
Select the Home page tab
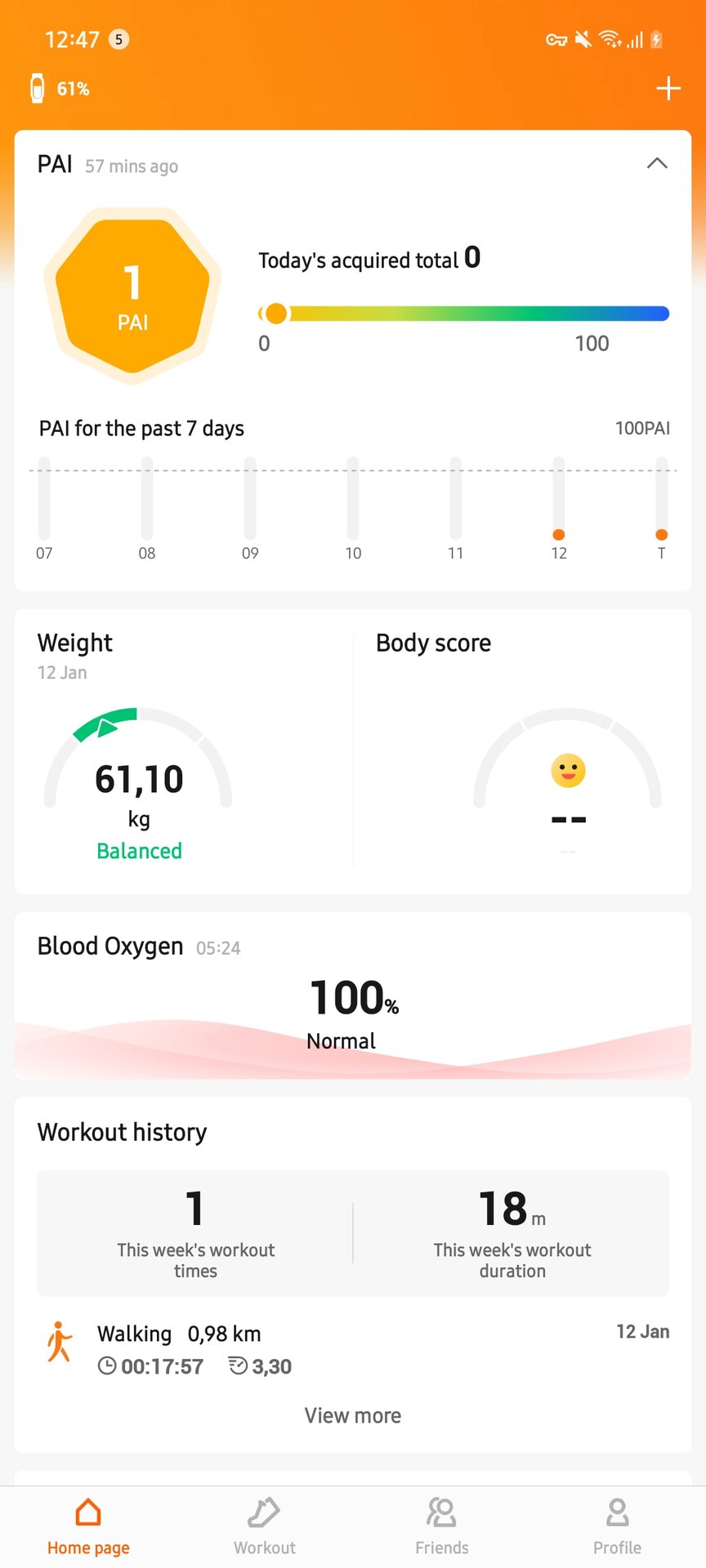click(x=88, y=1526)
